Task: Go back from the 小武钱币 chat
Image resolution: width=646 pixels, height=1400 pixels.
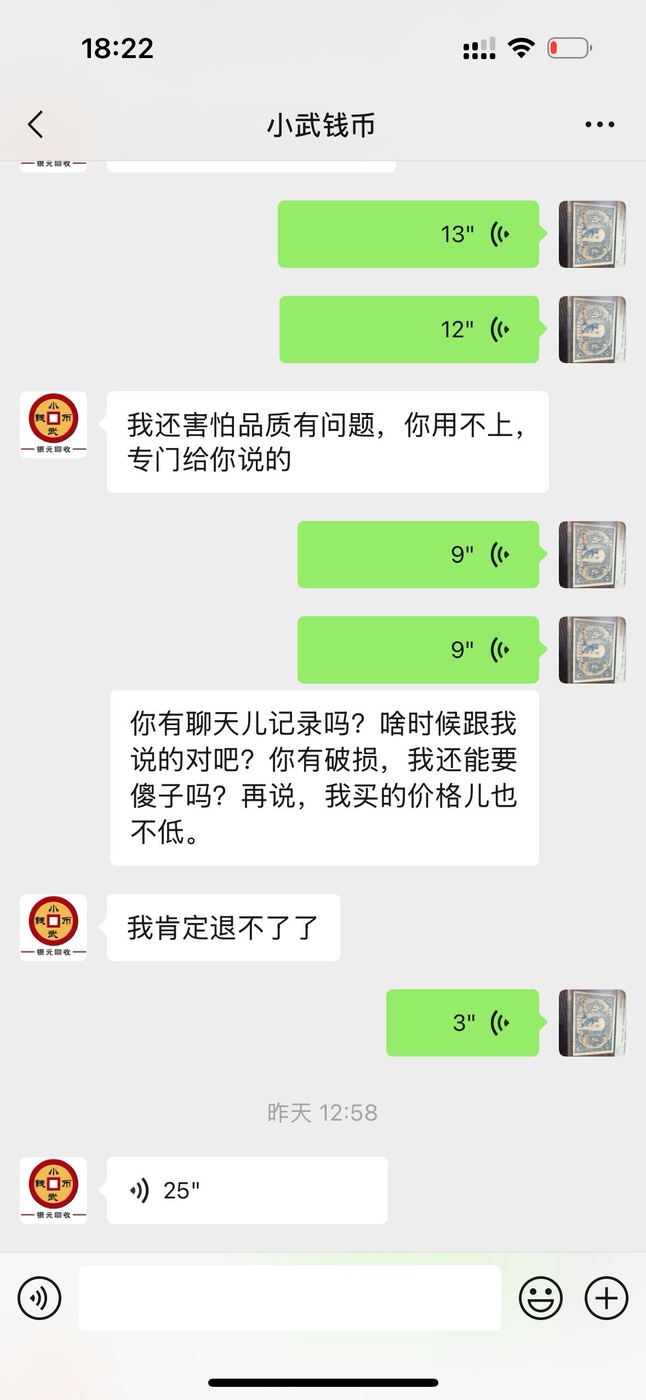Action: click(36, 125)
